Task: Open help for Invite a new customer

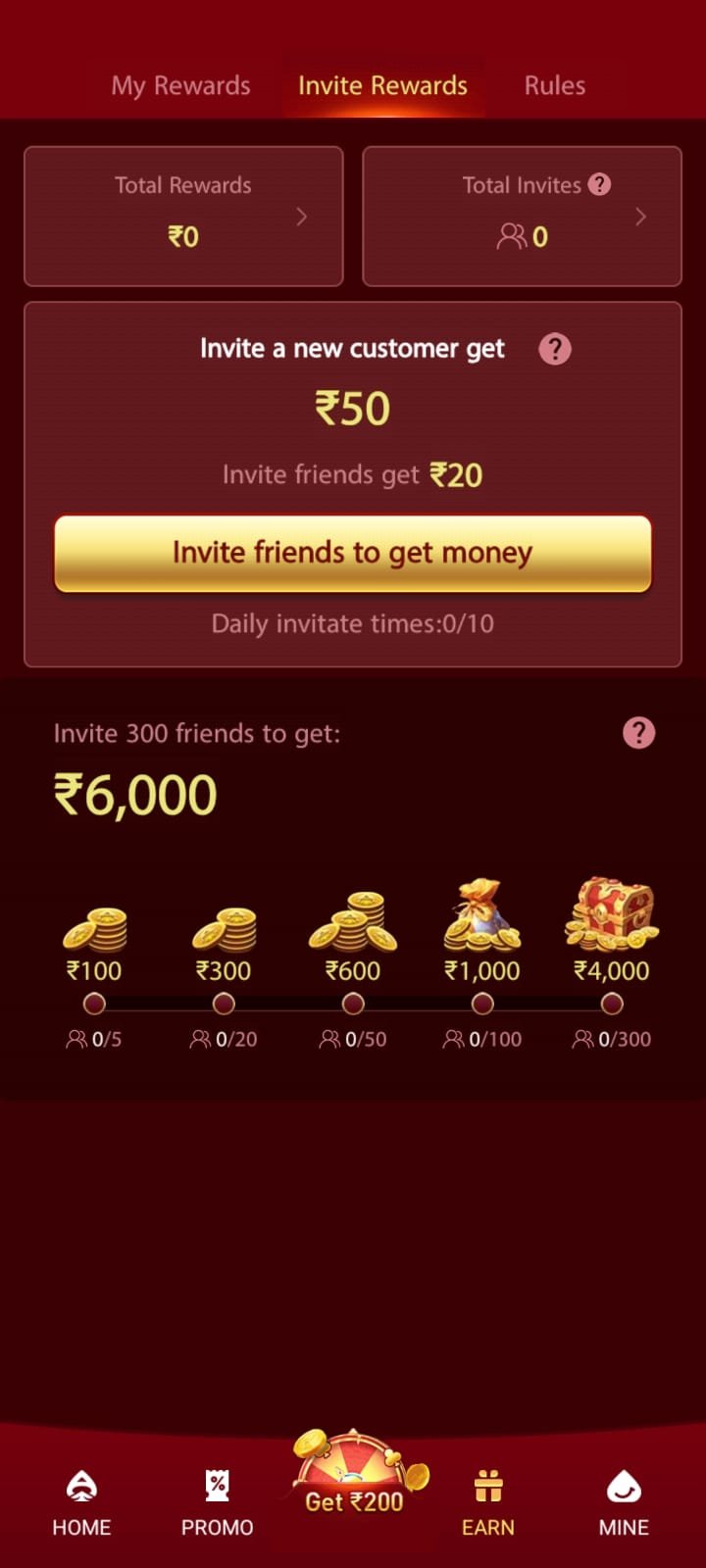Action: click(555, 349)
